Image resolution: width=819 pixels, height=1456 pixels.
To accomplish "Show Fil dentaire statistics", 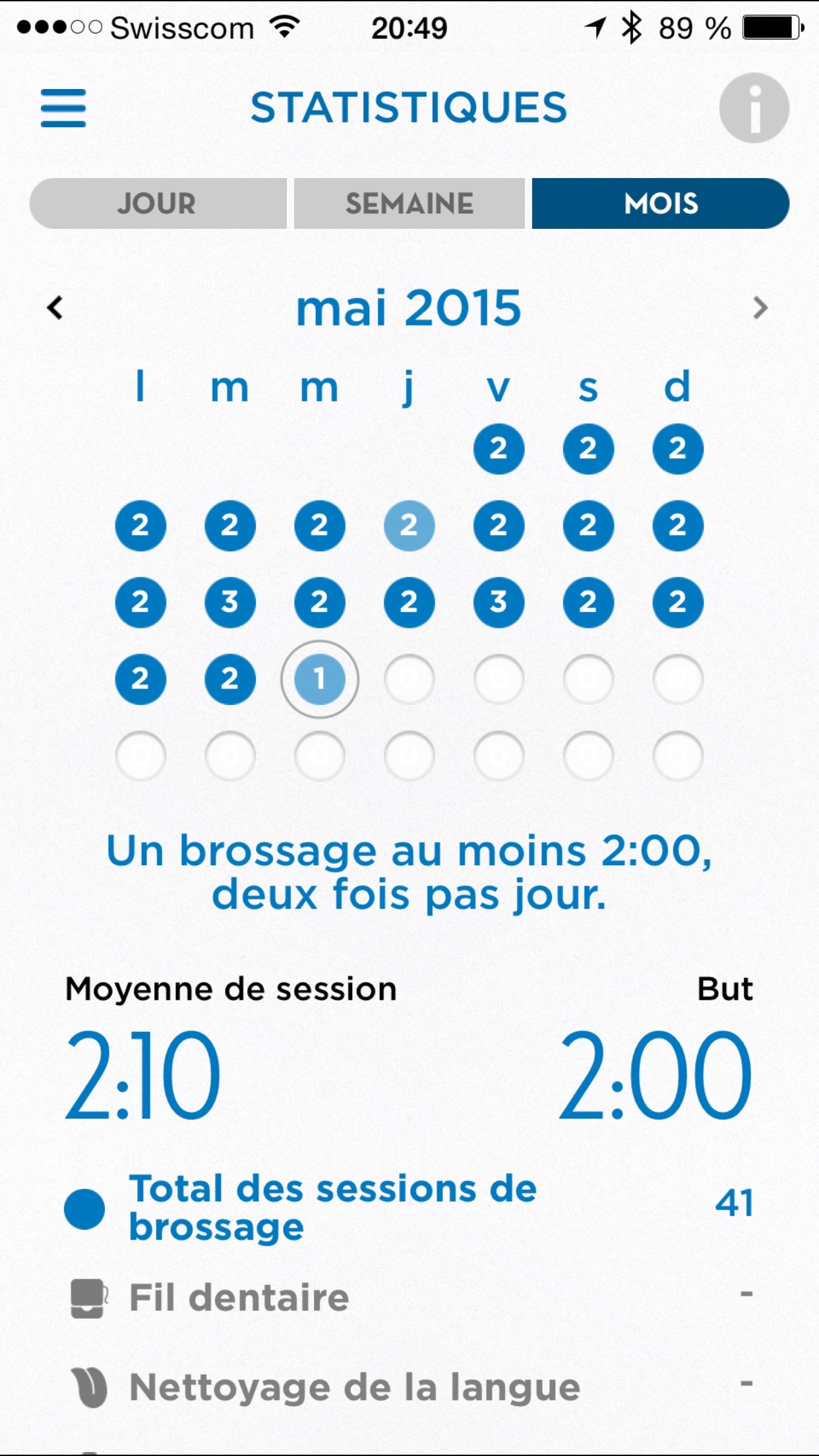I will (409, 1298).
